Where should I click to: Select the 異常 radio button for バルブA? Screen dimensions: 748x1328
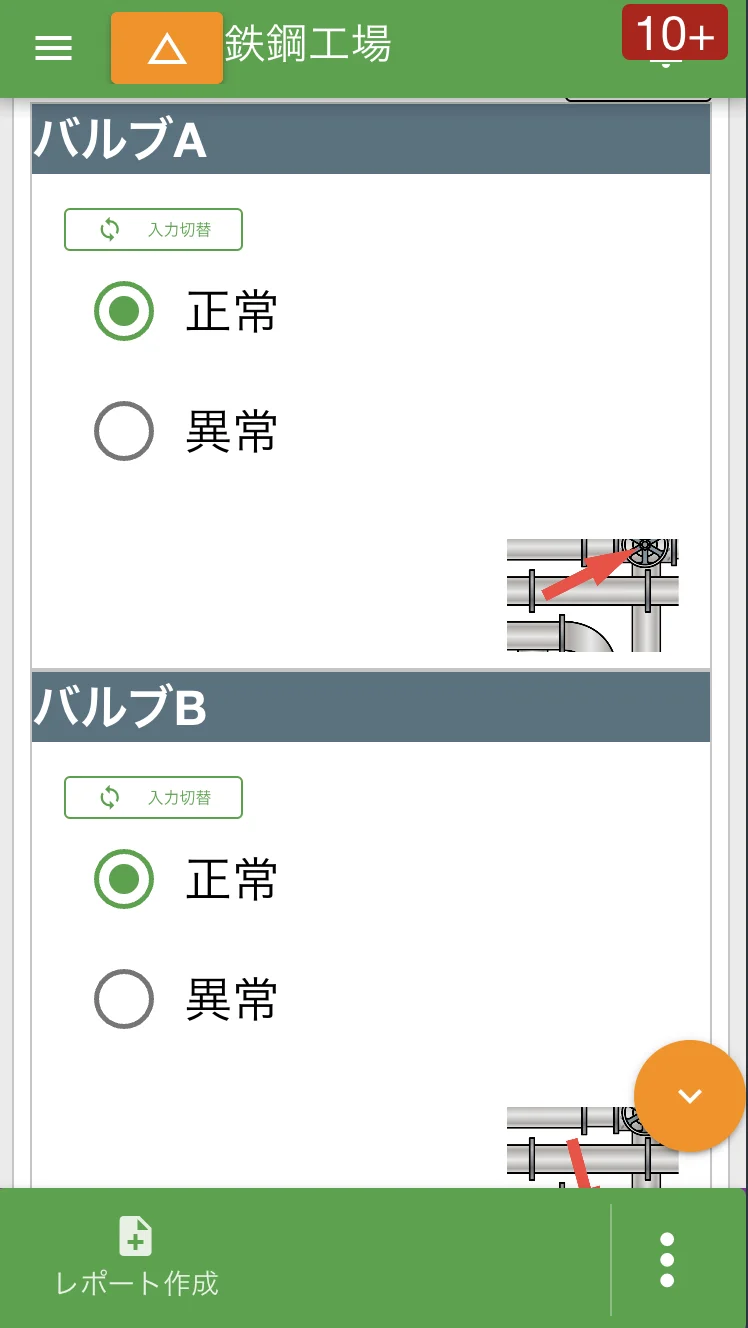click(x=123, y=430)
